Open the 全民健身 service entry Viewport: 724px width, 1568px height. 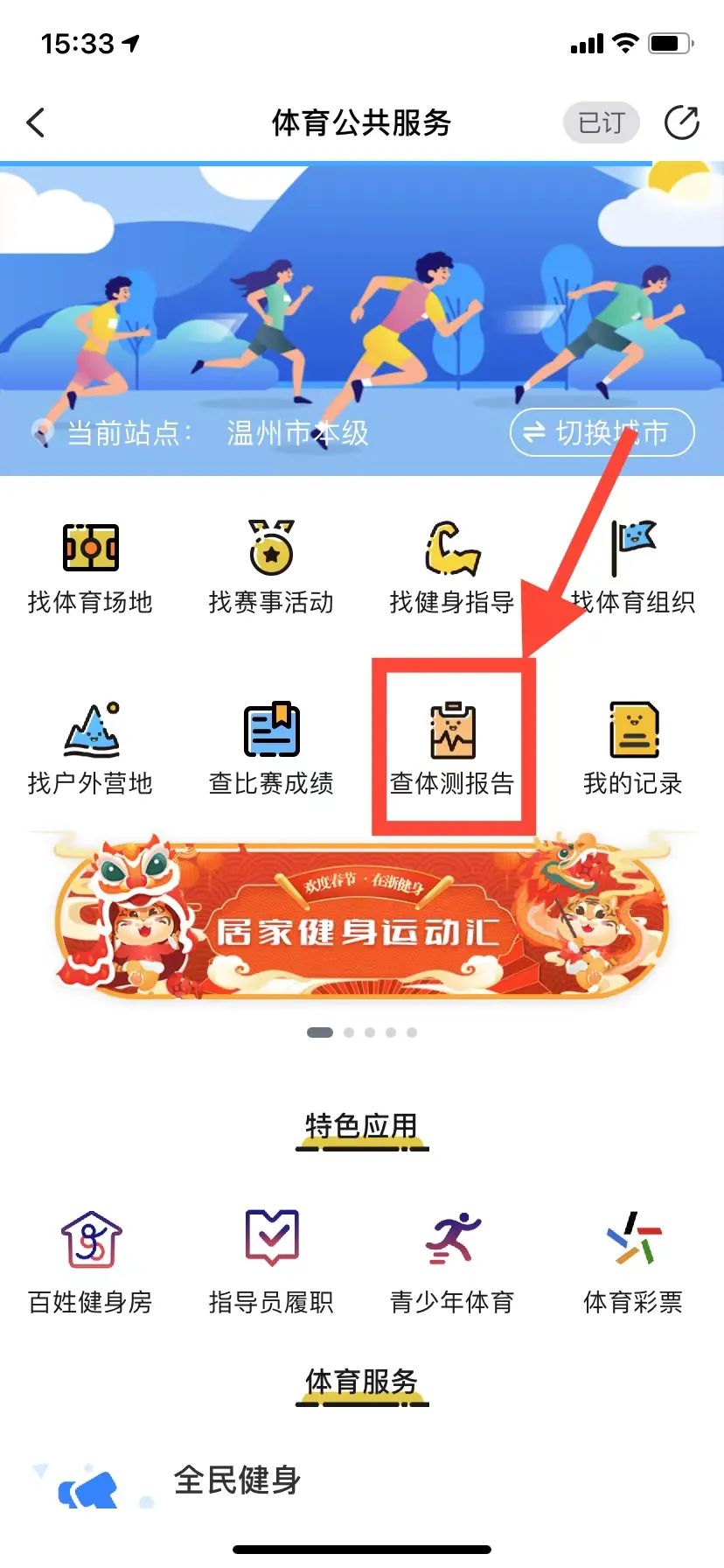[236, 1480]
